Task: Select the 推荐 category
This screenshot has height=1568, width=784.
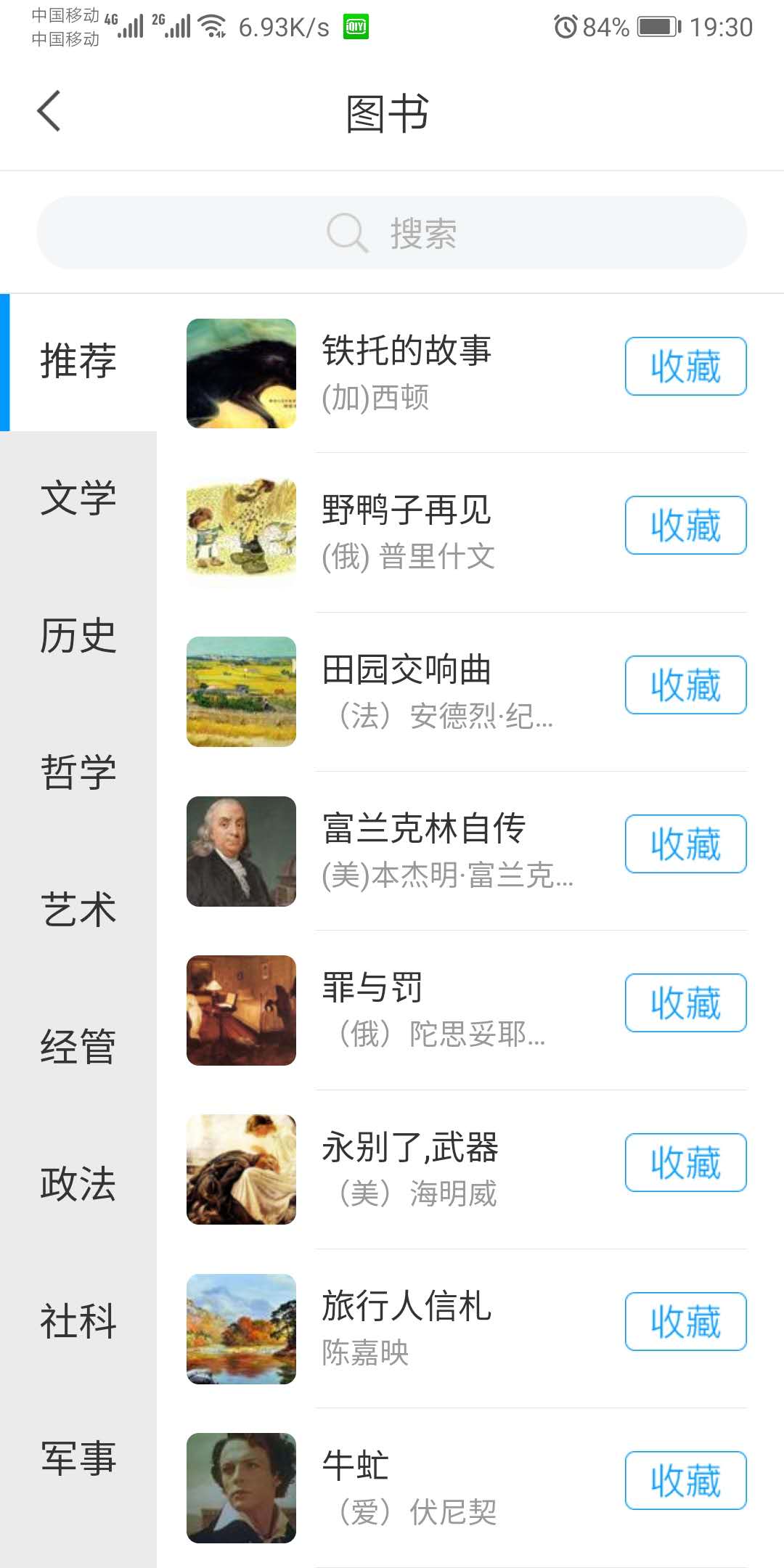Action: tap(78, 362)
